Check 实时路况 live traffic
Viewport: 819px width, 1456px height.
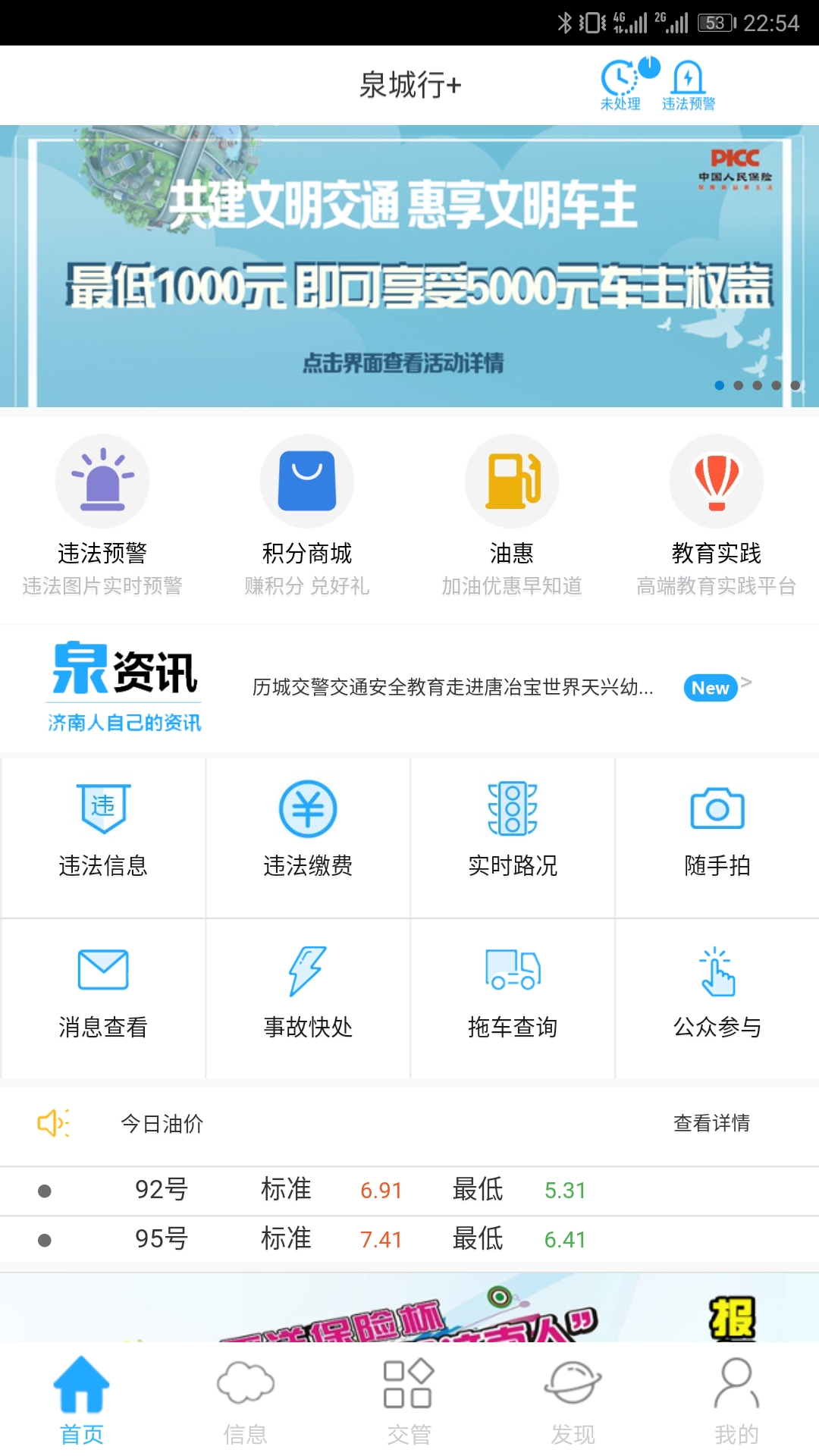[513, 832]
